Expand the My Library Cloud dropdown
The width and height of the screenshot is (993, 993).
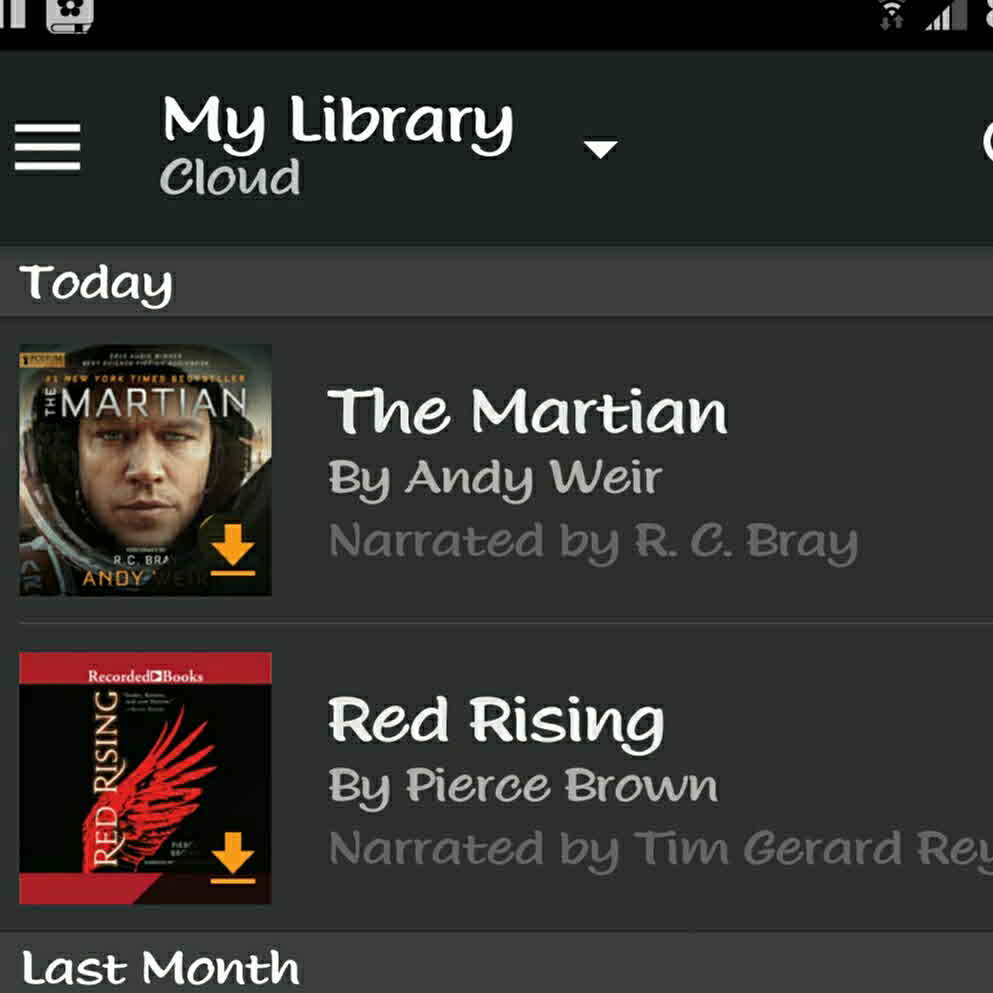click(x=599, y=149)
